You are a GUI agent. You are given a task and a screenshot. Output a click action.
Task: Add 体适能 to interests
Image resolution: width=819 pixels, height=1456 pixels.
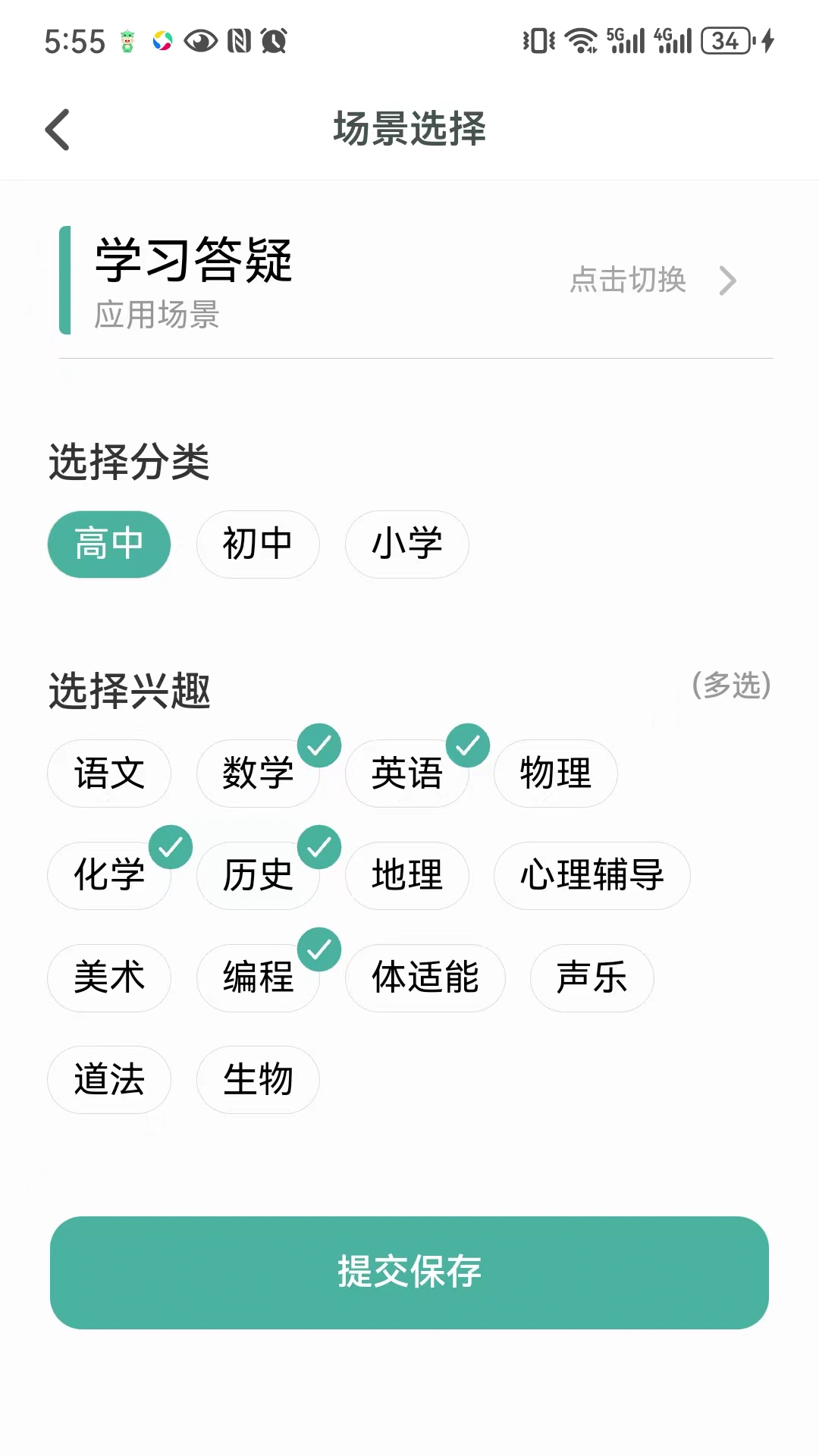[x=425, y=977]
